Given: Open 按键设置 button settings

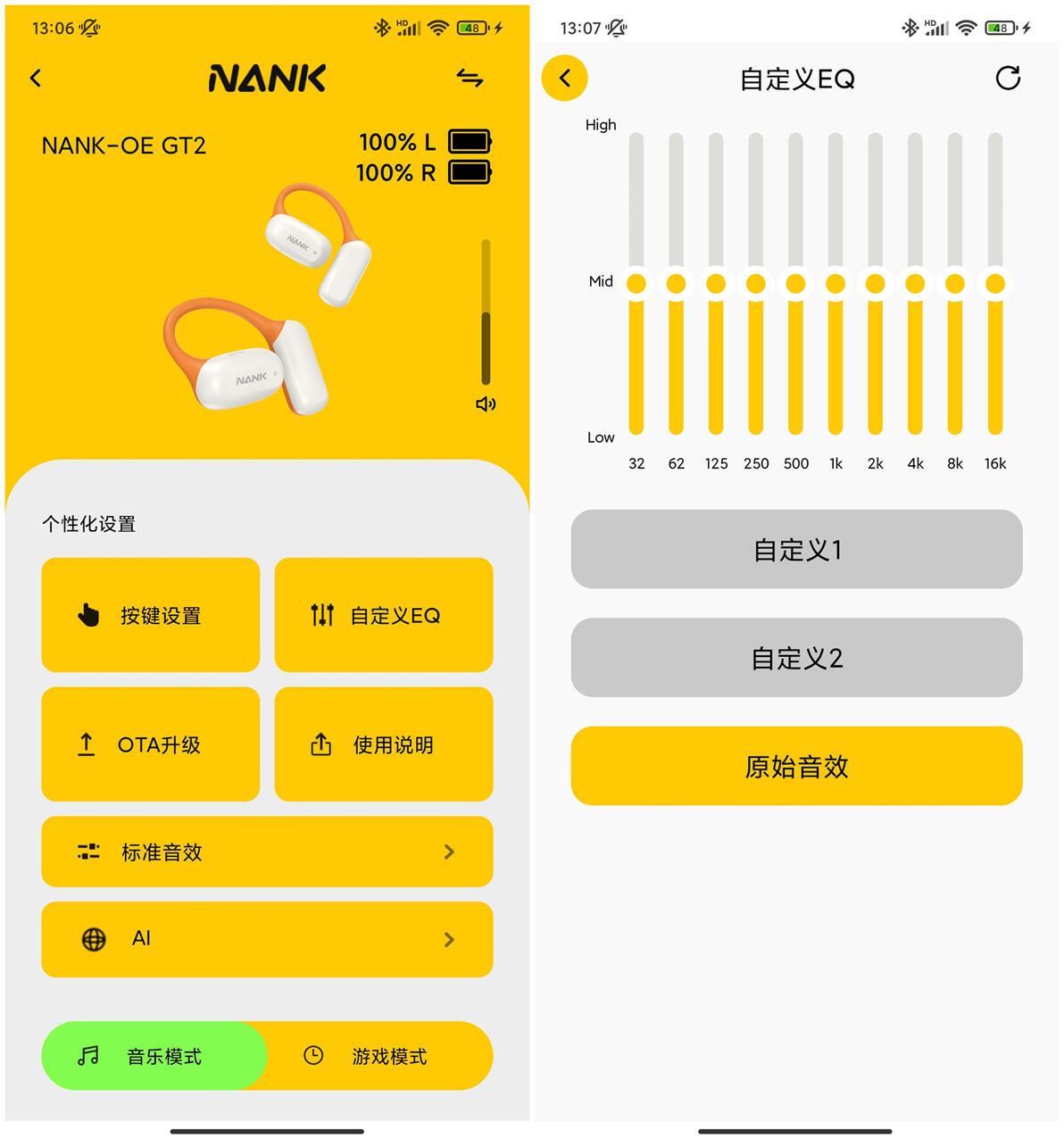Looking at the screenshot, I should (151, 615).
